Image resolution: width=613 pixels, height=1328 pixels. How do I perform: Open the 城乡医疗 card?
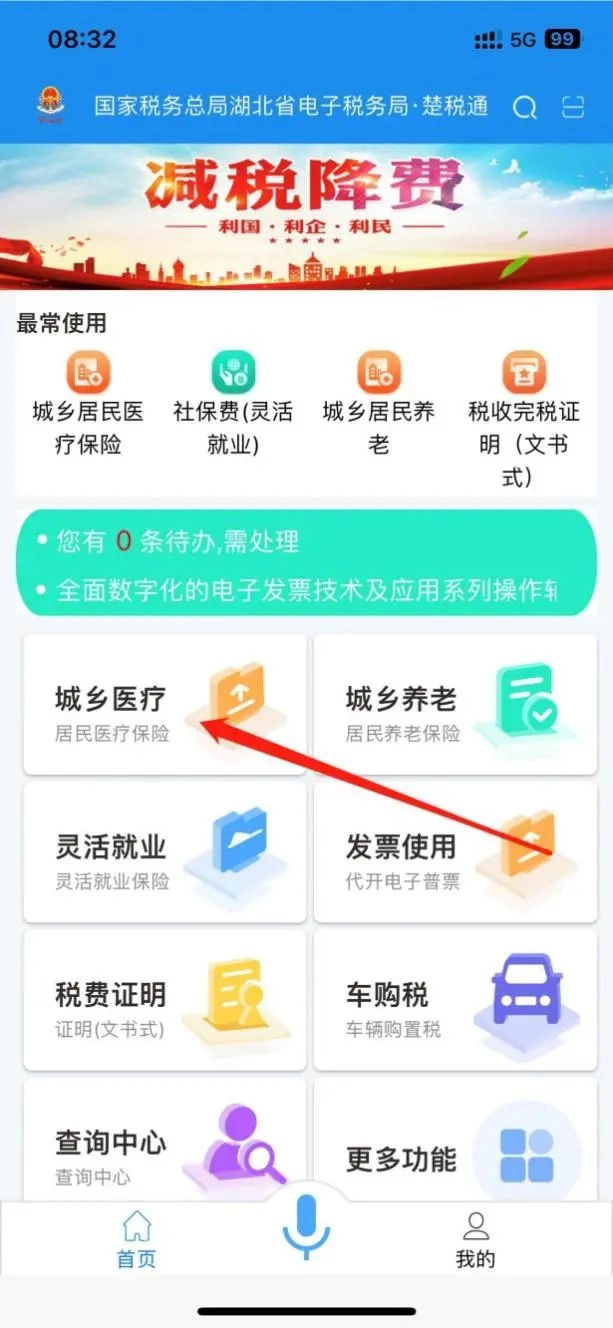click(165, 704)
